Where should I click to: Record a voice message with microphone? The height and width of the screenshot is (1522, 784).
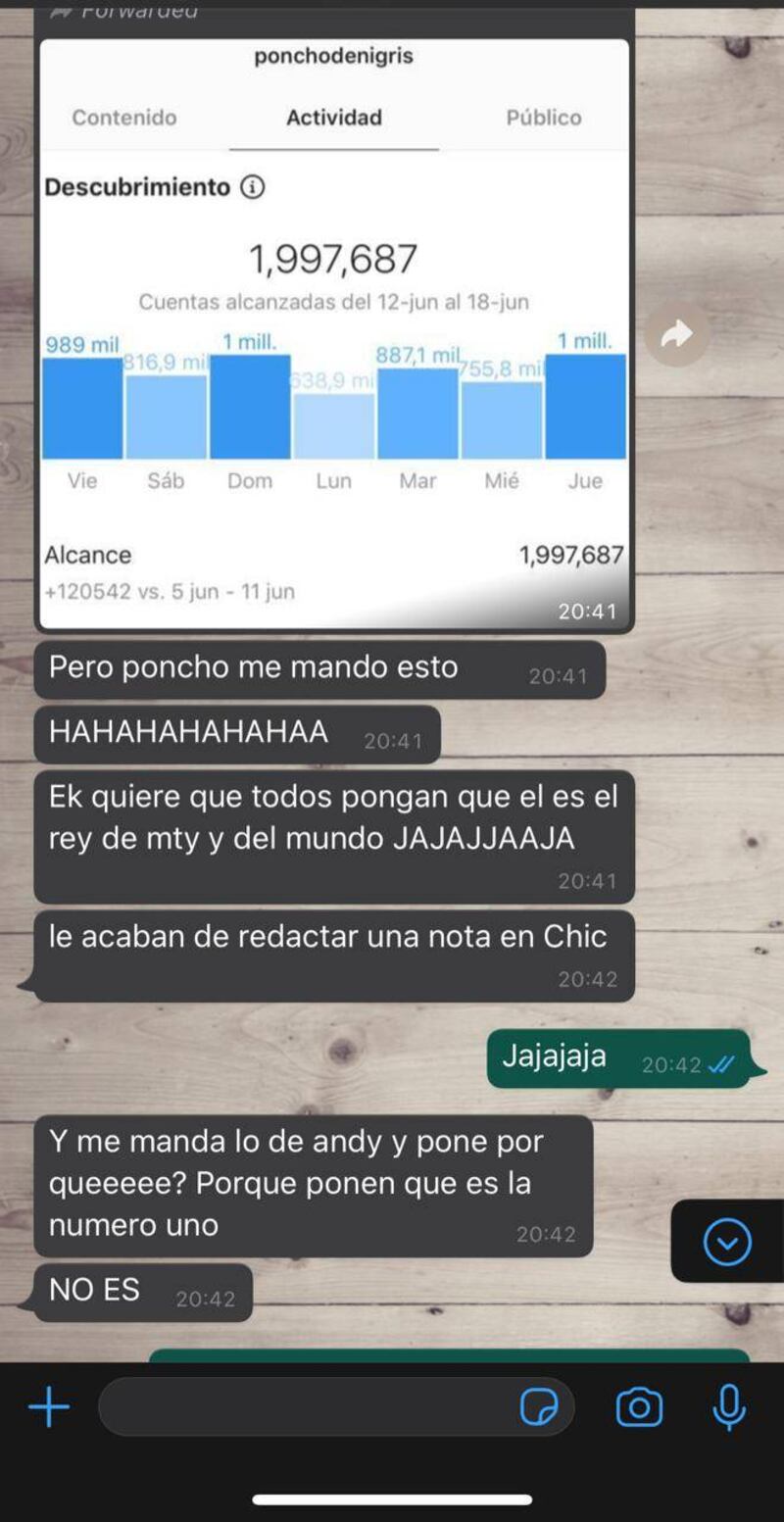(728, 1408)
